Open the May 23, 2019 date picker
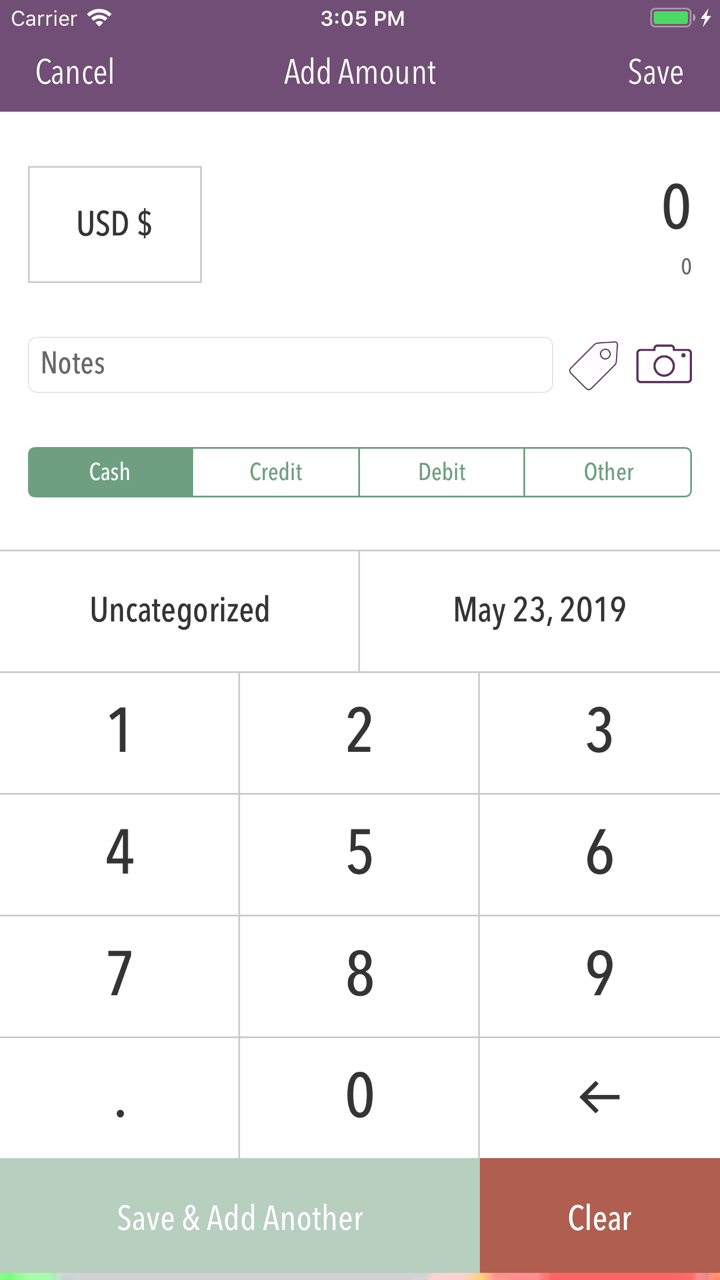This screenshot has height=1280, width=720. (x=539, y=610)
